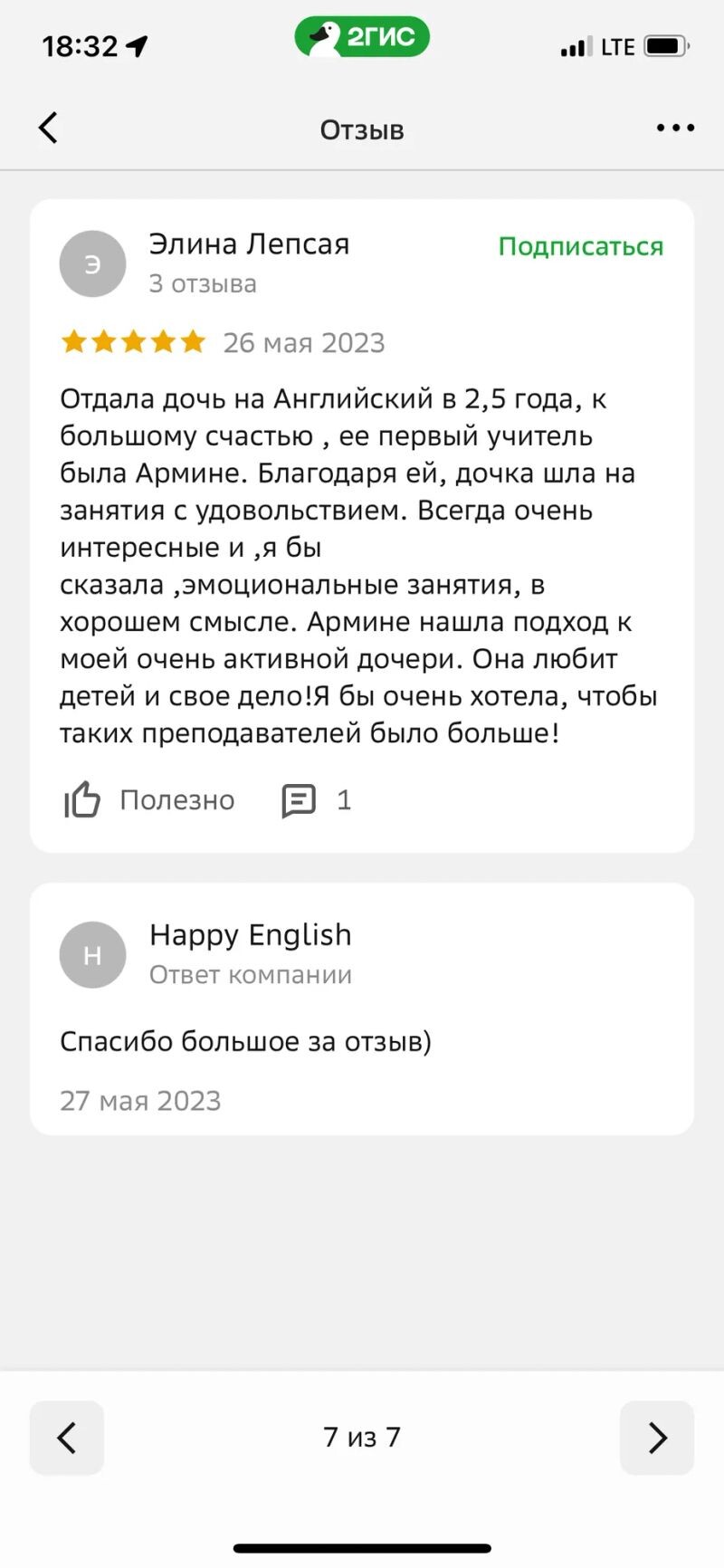This screenshot has width=724, height=1568.
Task: Subscribe to Элина Лепсая via Подписаться
Action: point(580,246)
